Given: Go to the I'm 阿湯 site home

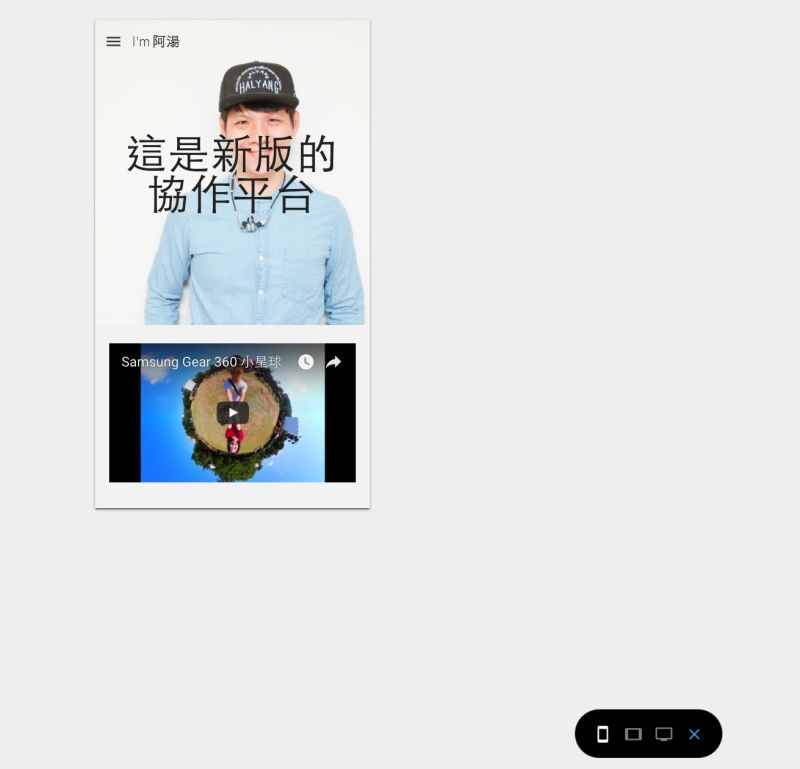Looking at the screenshot, I should pyautogui.click(x=156, y=42).
